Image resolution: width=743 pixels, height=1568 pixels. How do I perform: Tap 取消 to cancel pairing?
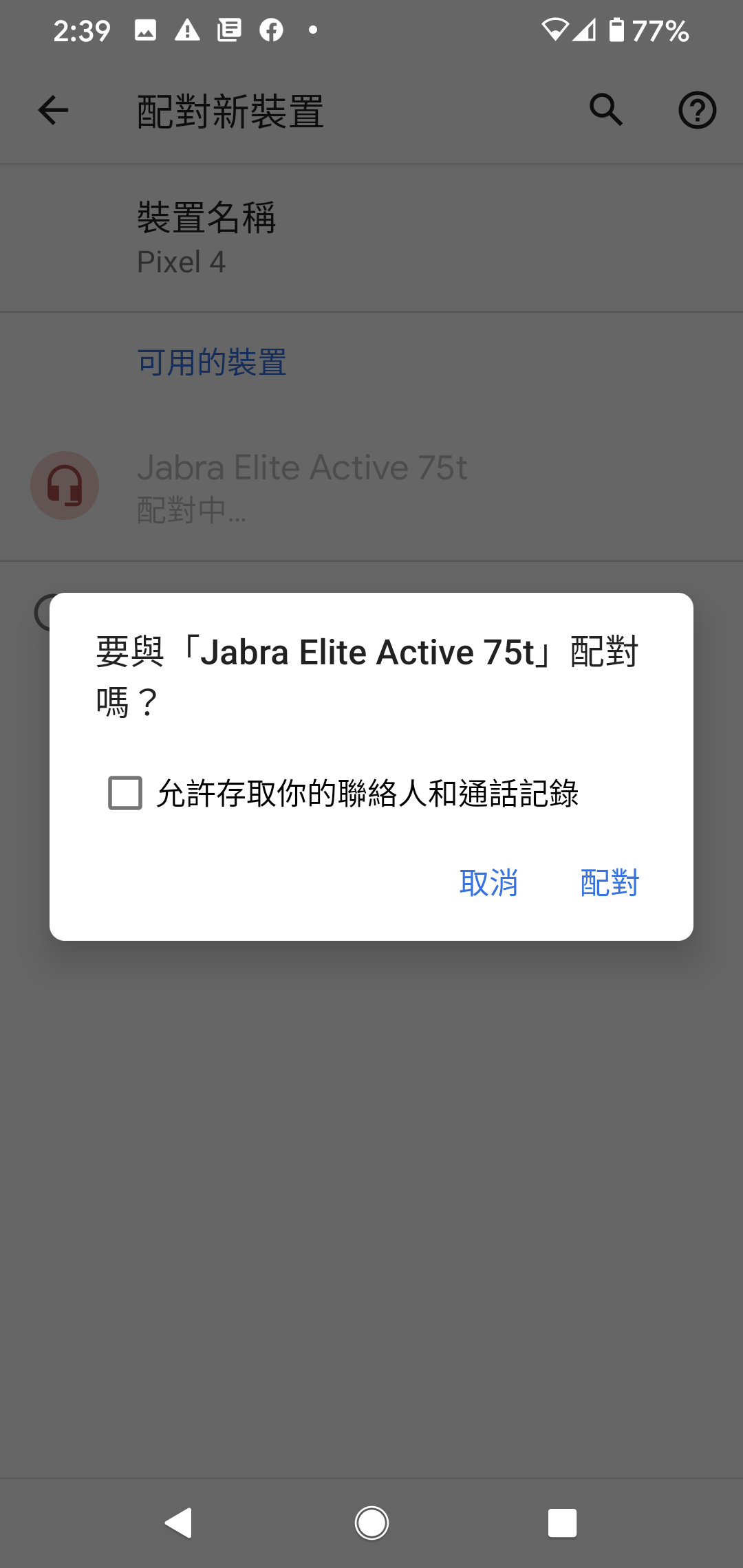coord(488,882)
